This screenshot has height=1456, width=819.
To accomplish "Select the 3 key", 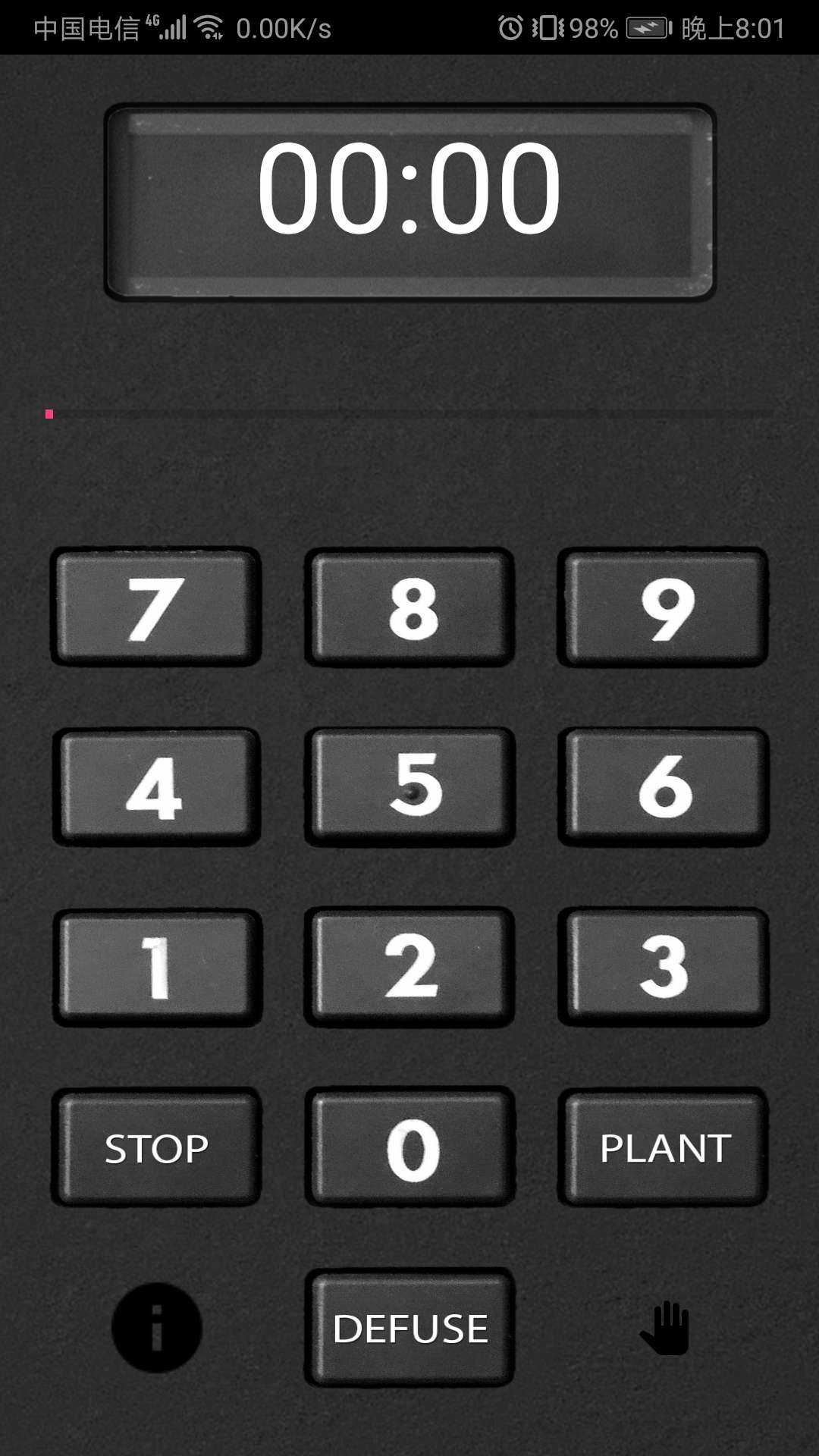I will 664,967.
